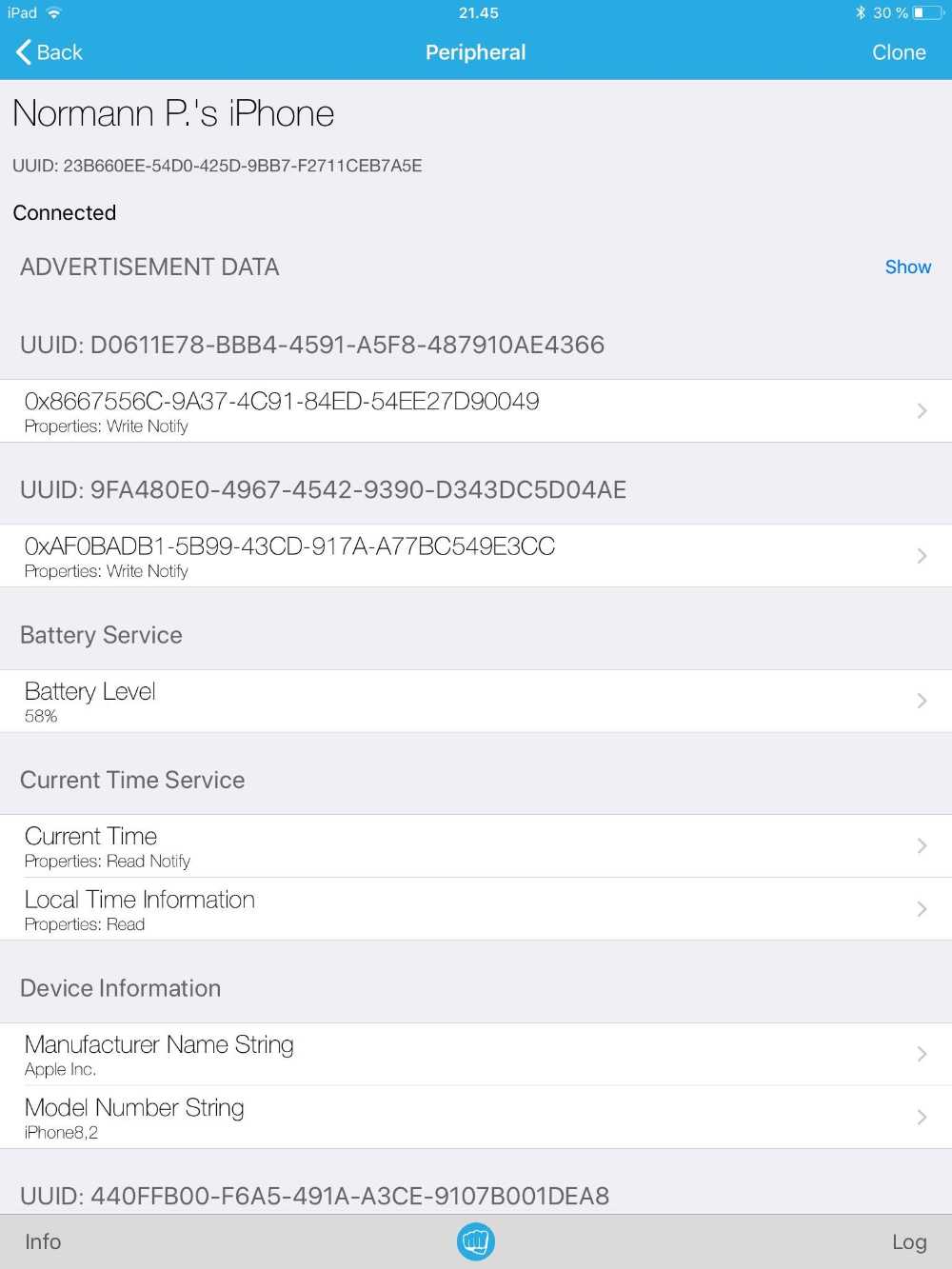Open characteristic 0x8667556C-9A37-4C91-84ED-54EE27D90049
This screenshot has width=952, height=1269.
coord(476,411)
